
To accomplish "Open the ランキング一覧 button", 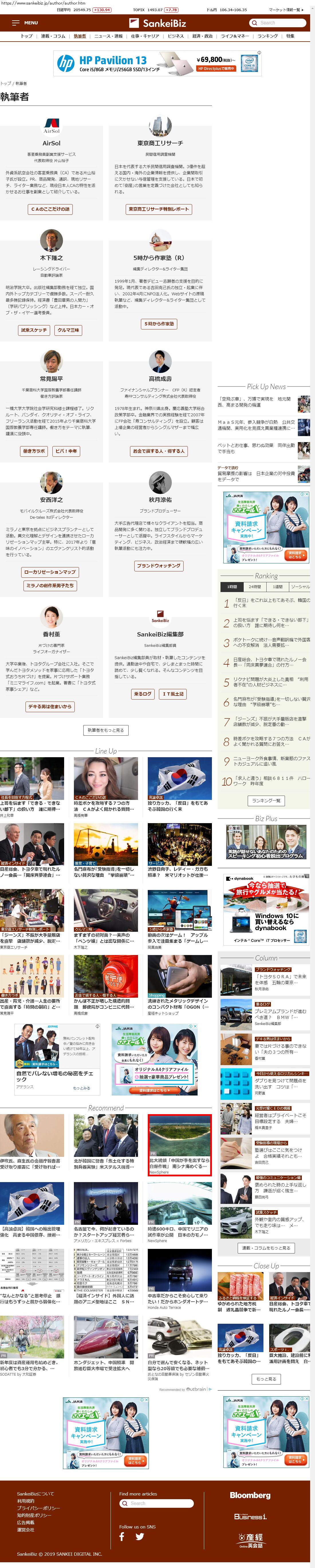I will [x=266, y=800].
